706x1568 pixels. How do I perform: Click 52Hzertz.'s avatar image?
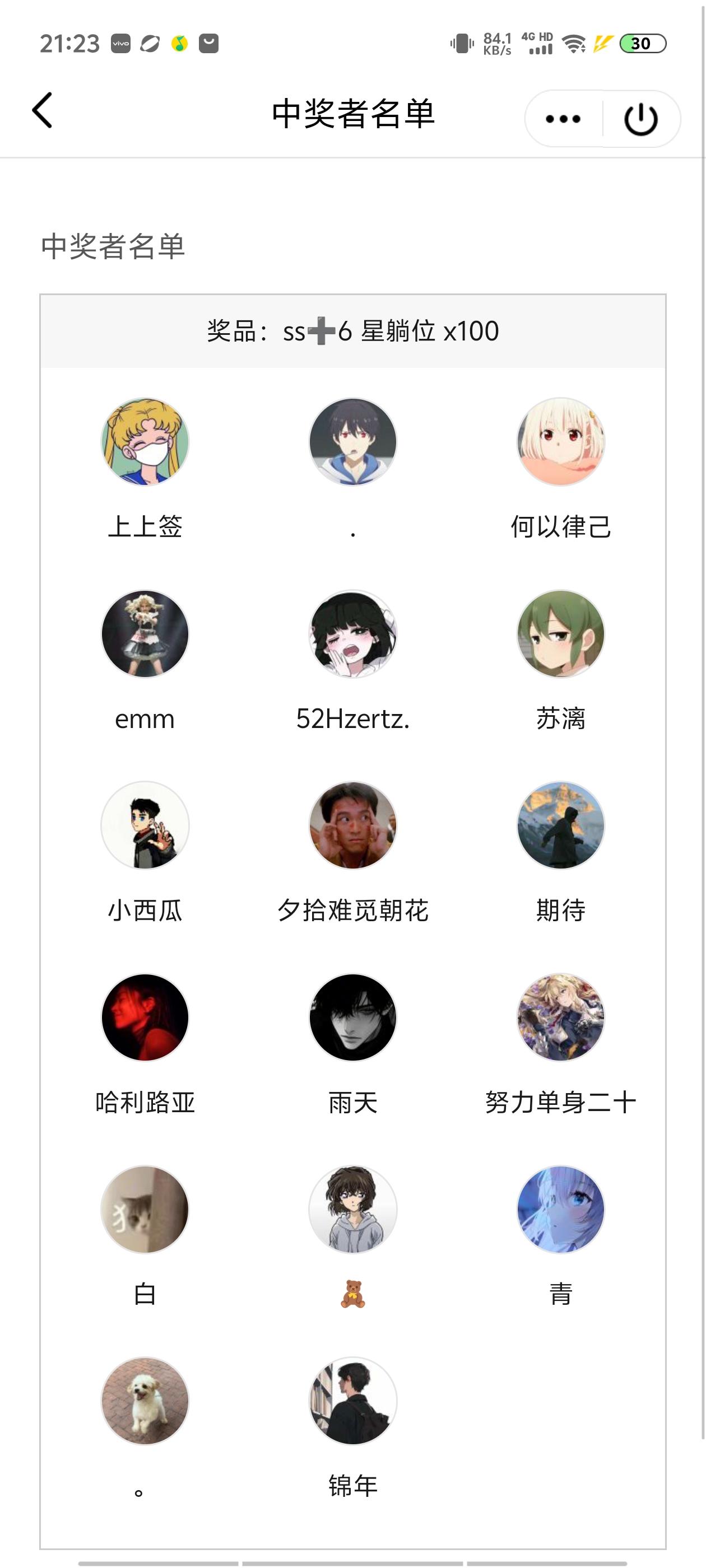[352, 634]
